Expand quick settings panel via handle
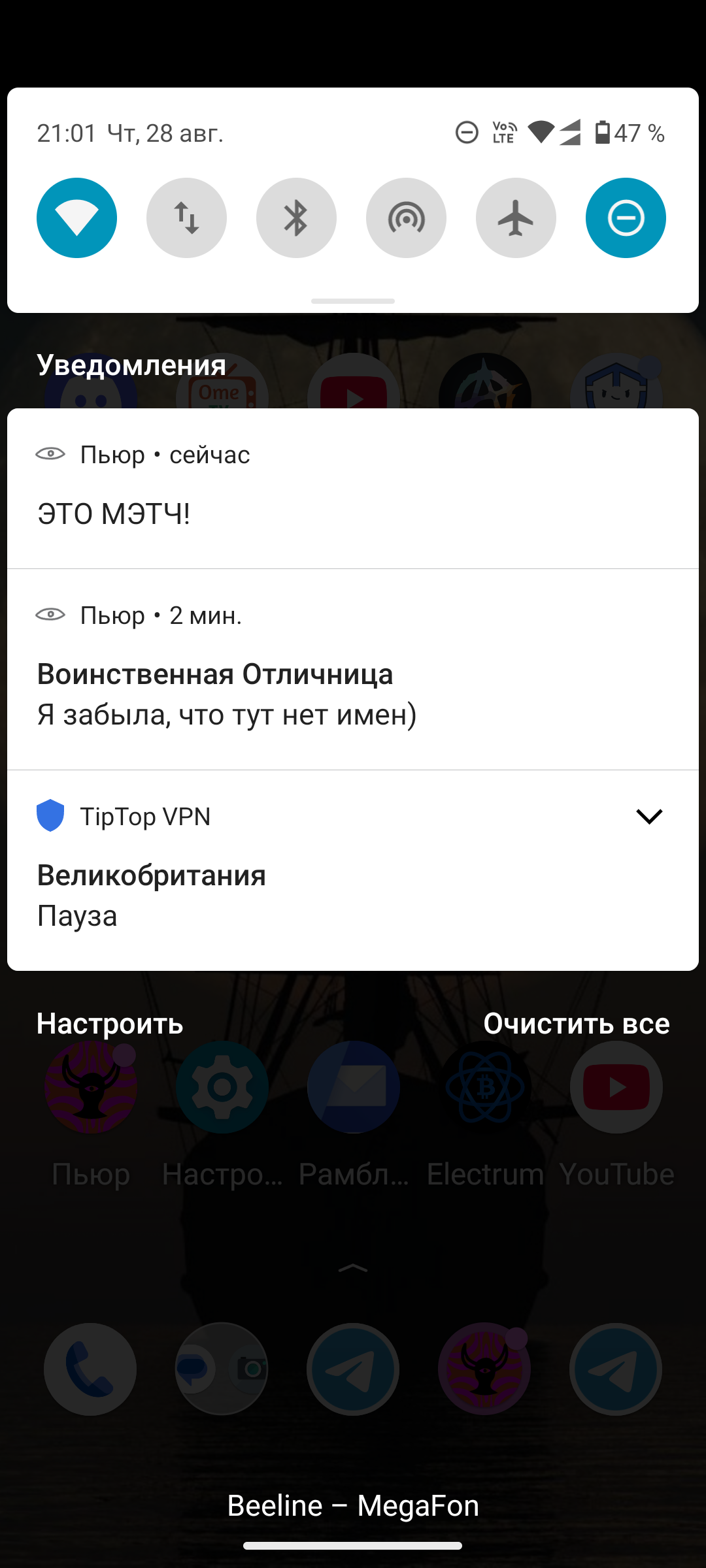This screenshot has height=1568, width=706. (x=353, y=301)
